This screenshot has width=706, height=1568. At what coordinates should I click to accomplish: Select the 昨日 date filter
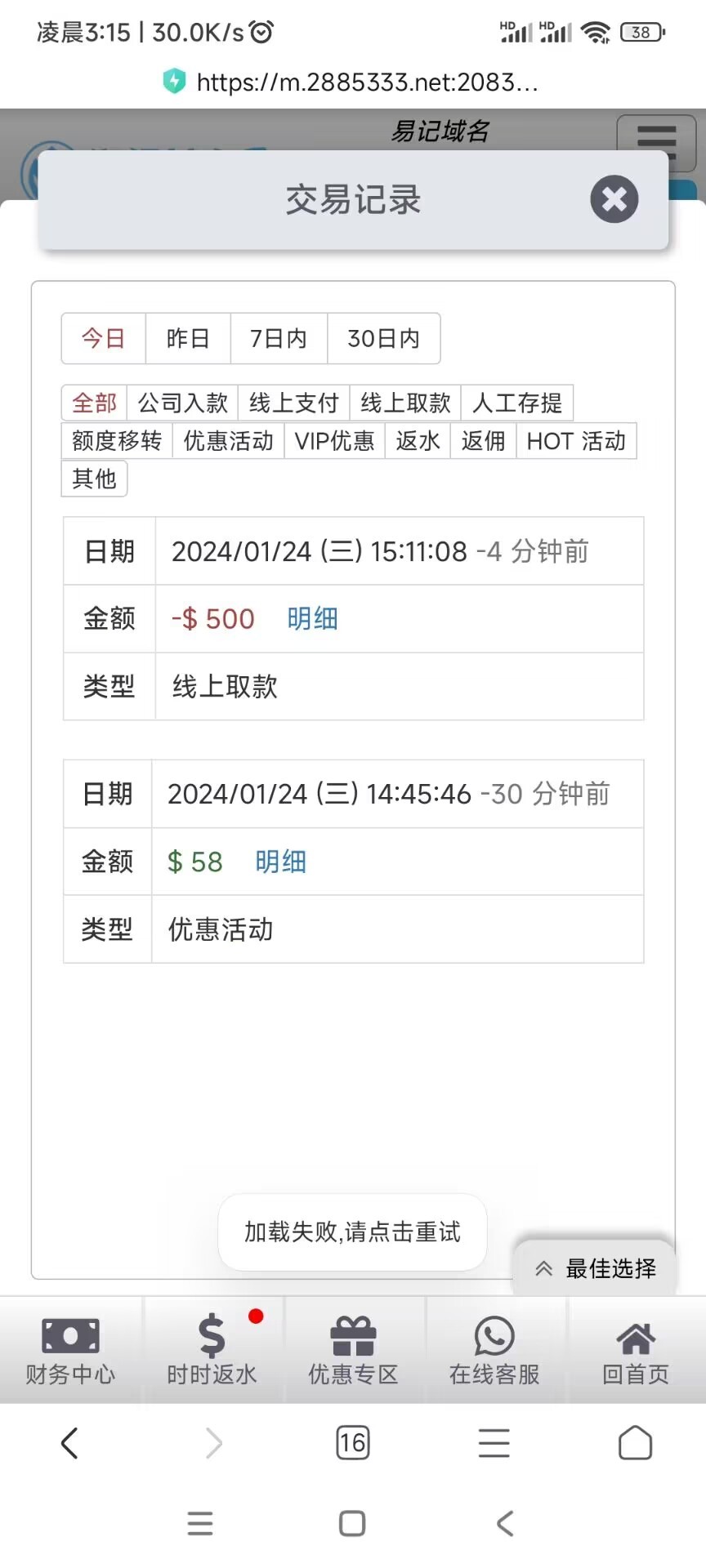click(188, 338)
